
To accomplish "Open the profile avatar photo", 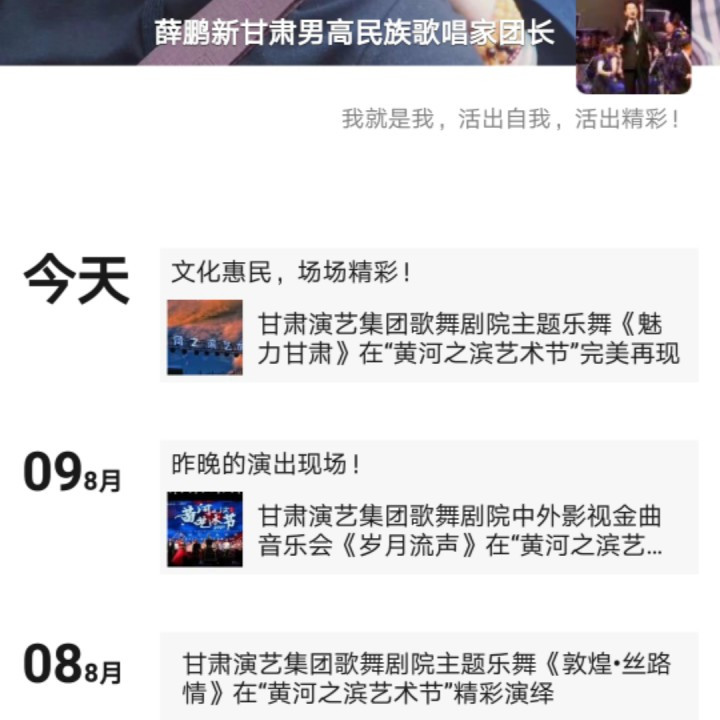I will (x=633, y=47).
